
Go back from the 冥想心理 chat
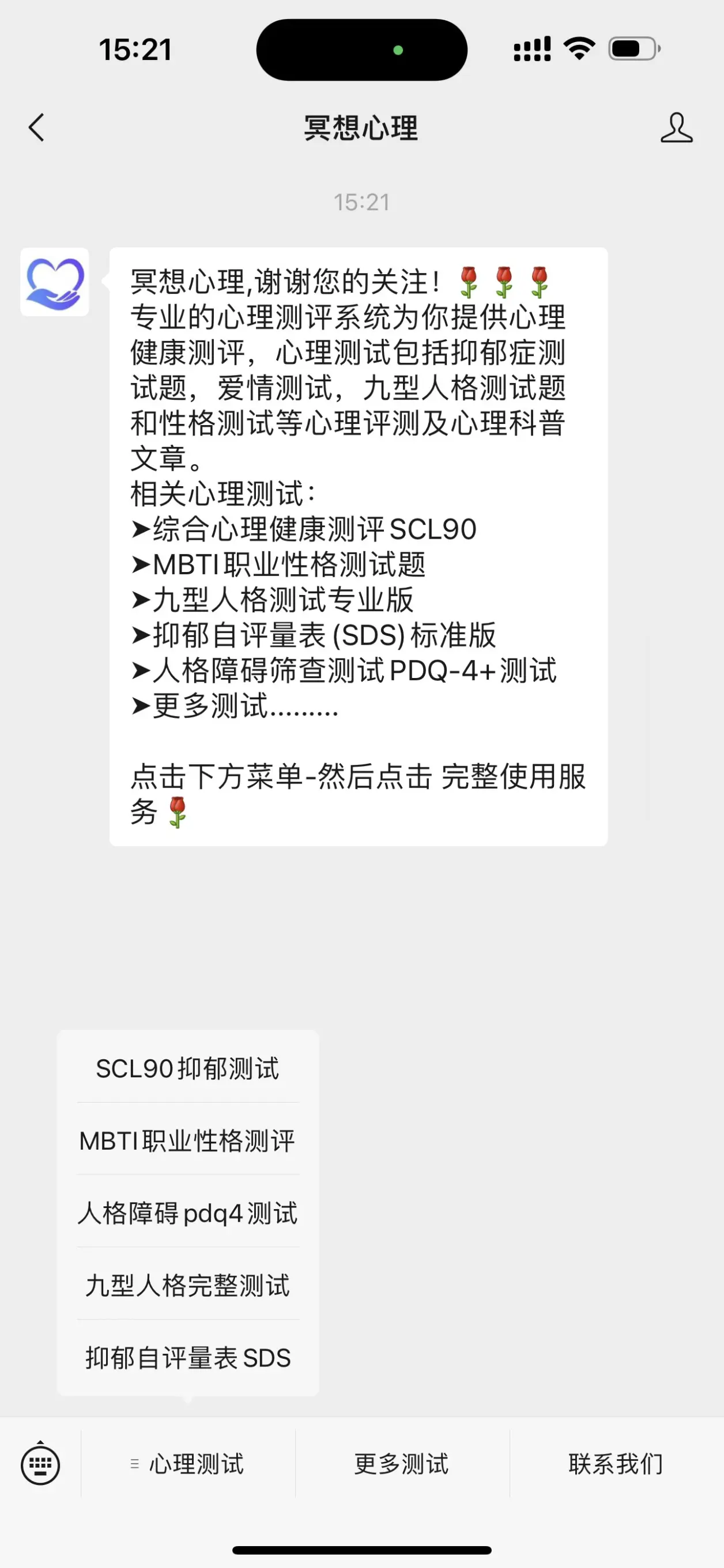36,128
